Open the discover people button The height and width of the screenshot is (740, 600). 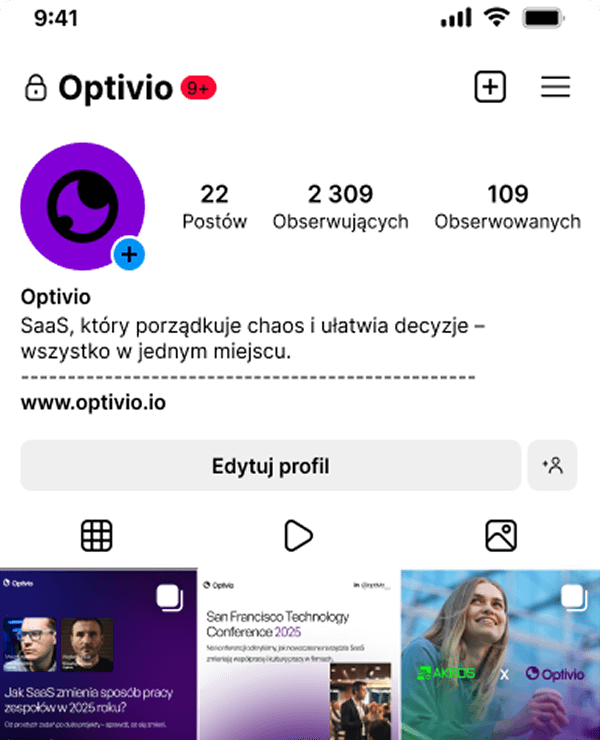pos(553,465)
